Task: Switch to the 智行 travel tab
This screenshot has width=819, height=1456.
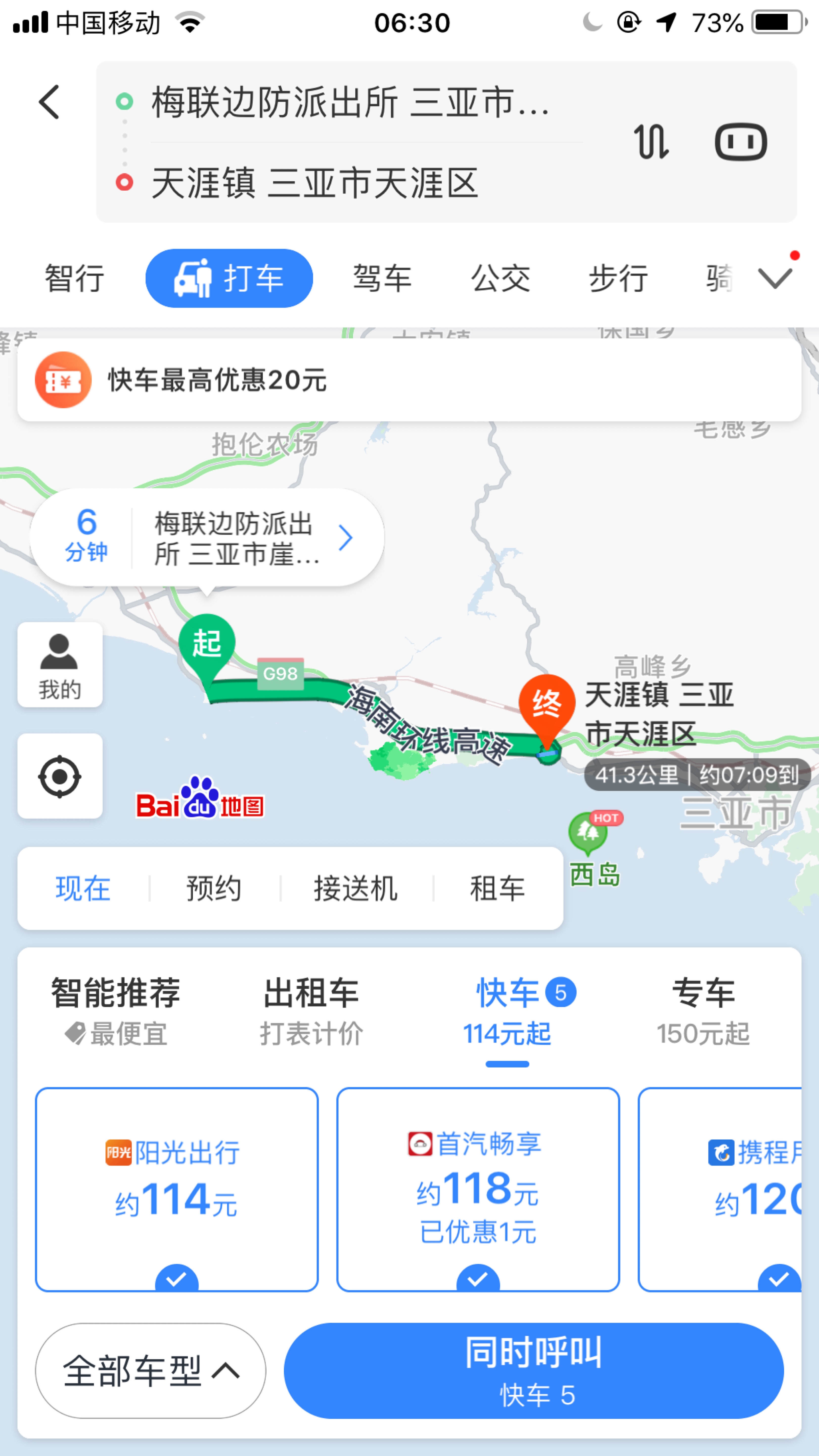Action: tap(74, 278)
